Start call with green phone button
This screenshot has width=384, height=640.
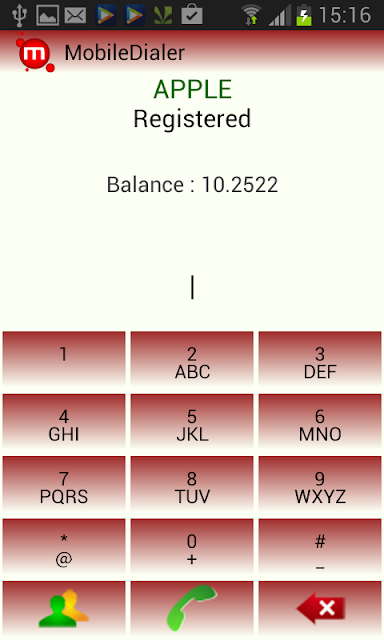(x=192, y=608)
